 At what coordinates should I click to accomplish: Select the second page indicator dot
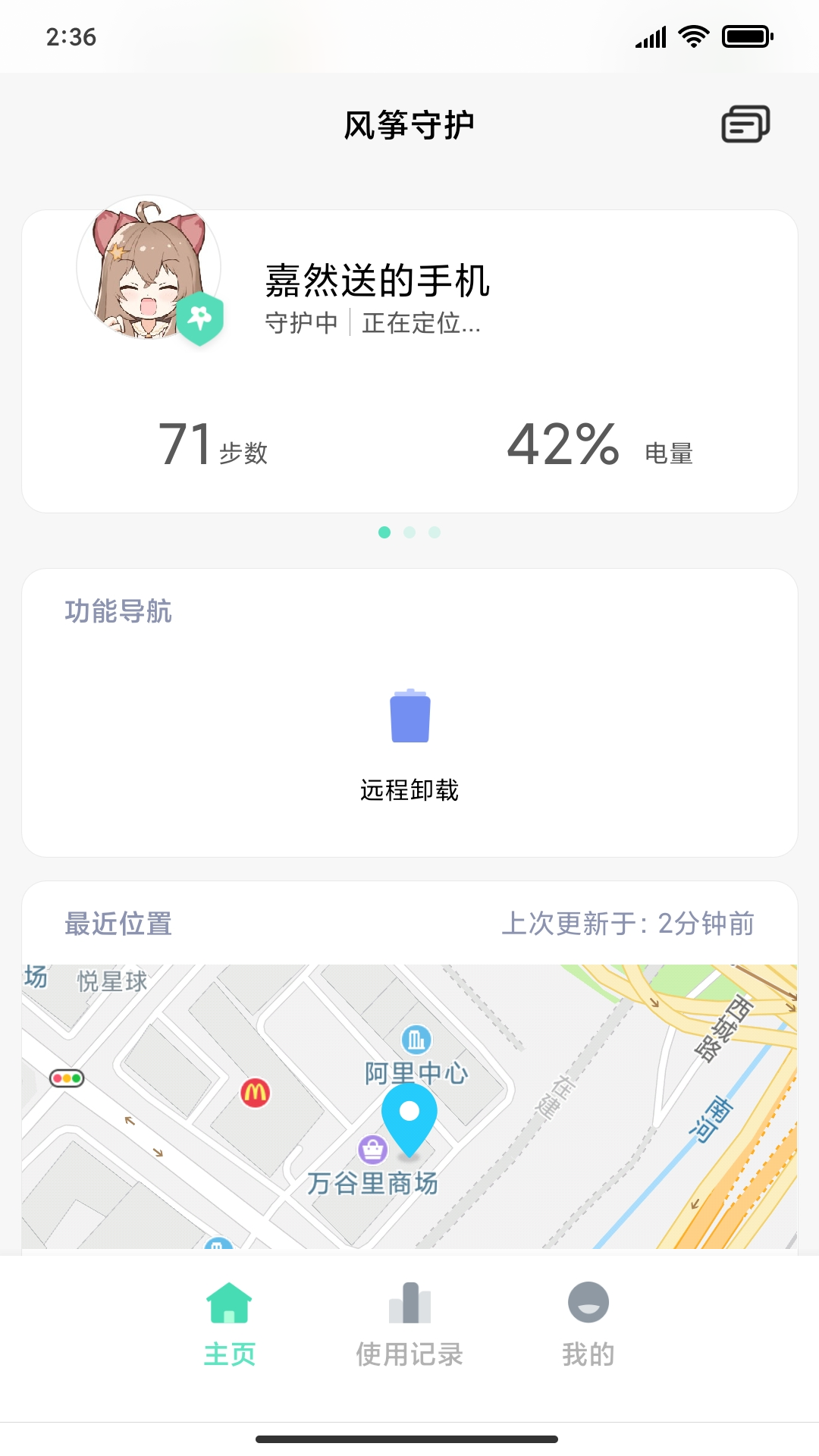(x=409, y=533)
